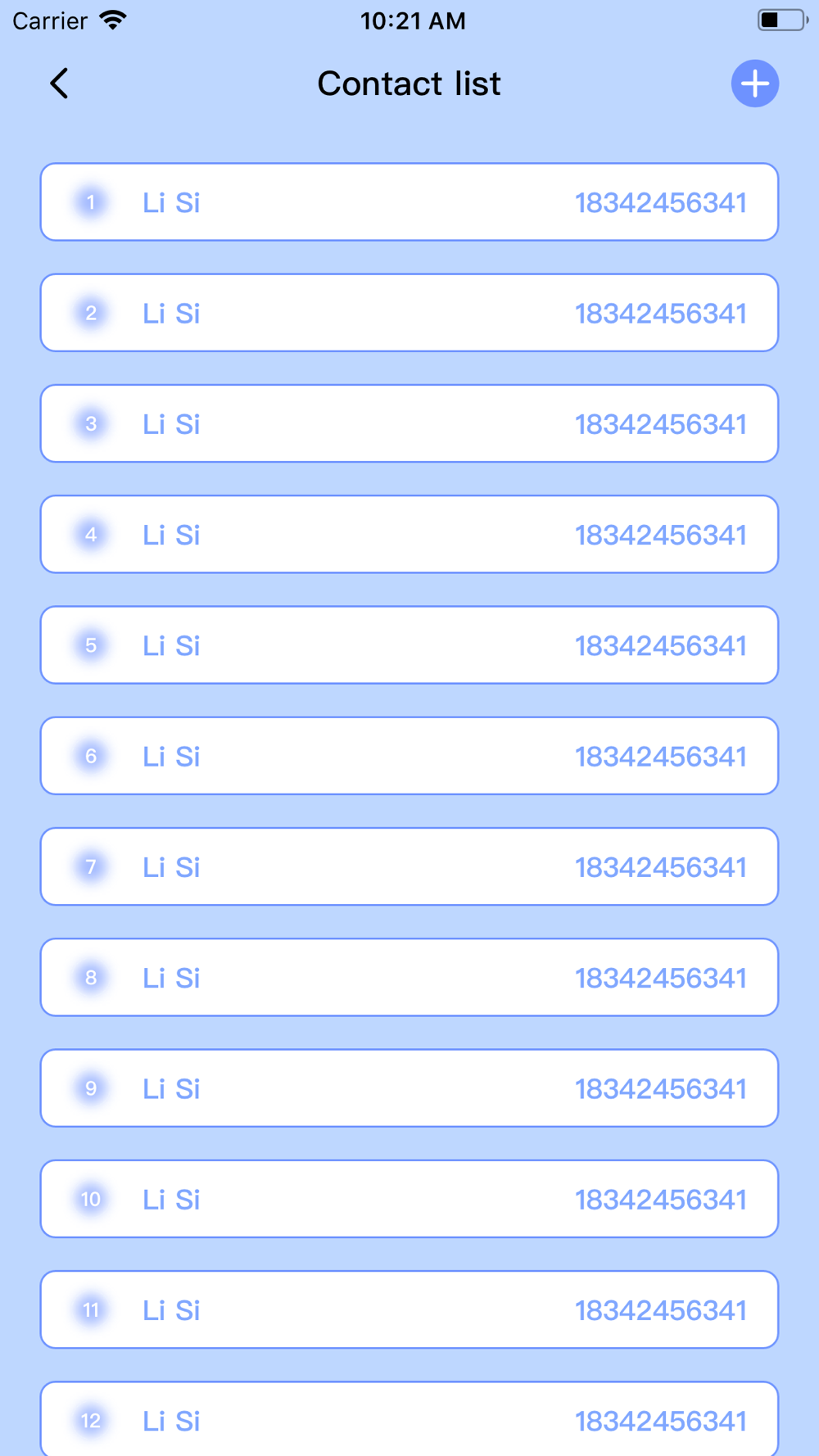Go back from Contact list
Screen dimensions: 819x1456
point(59,84)
